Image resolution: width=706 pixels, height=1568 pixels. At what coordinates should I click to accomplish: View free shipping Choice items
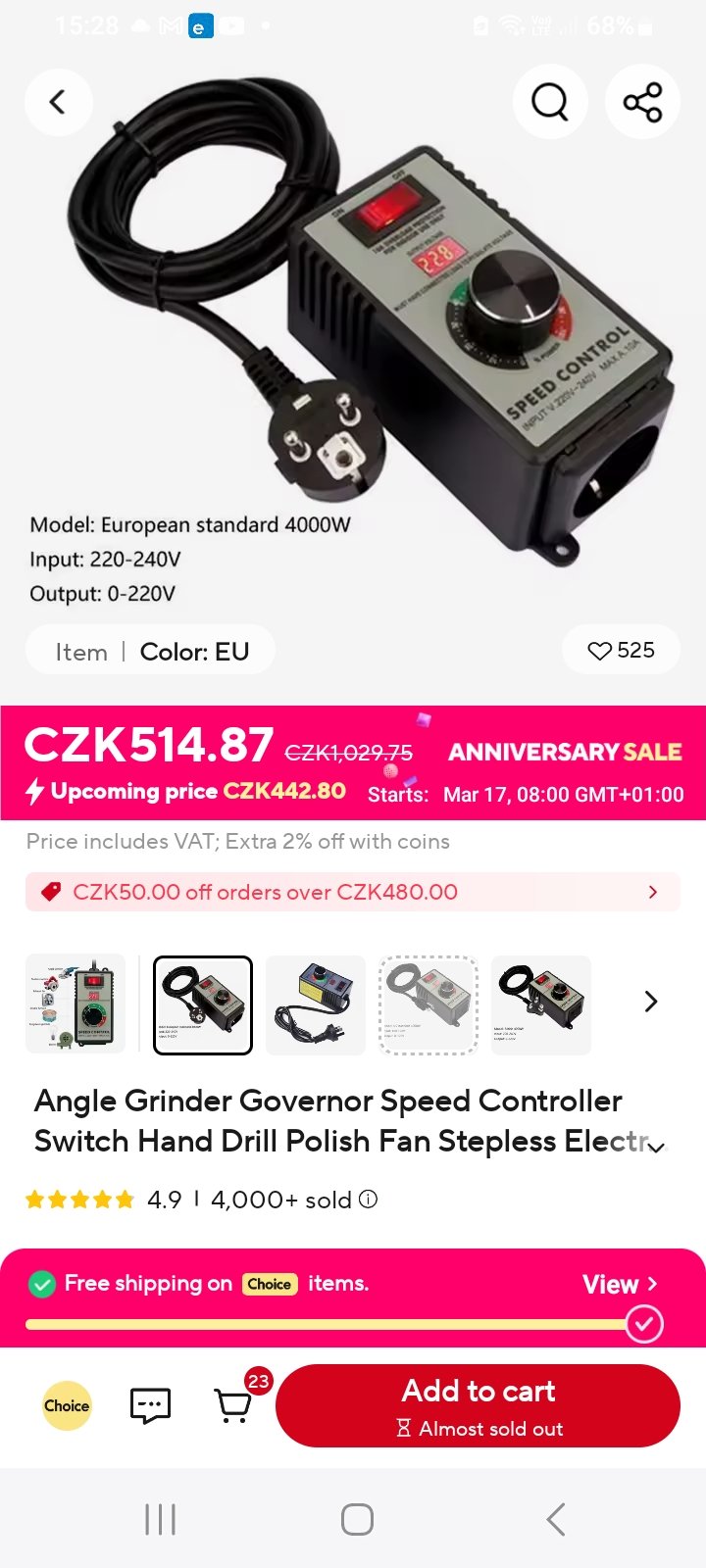point(619,1284)
